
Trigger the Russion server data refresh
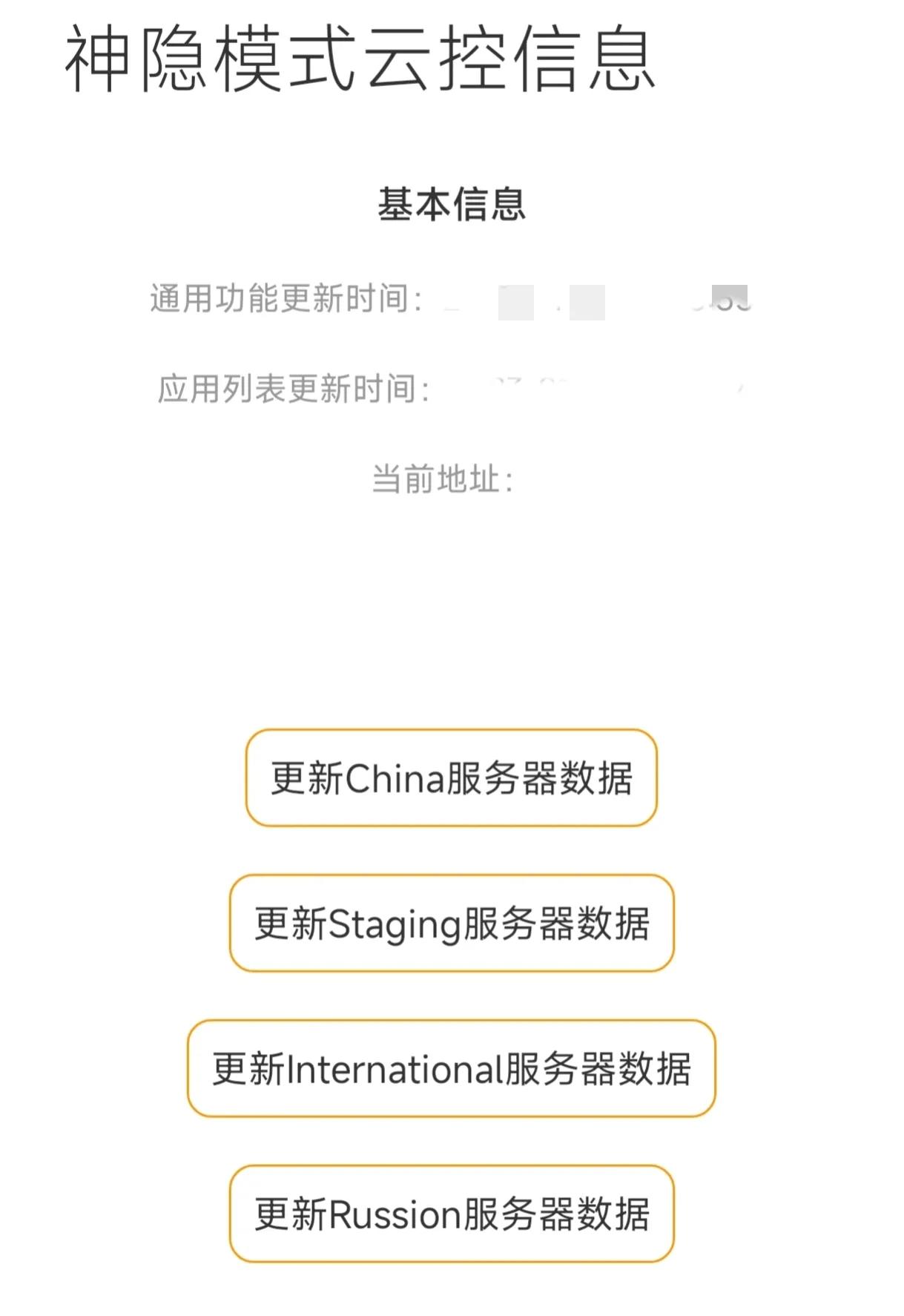point(451,1214)
